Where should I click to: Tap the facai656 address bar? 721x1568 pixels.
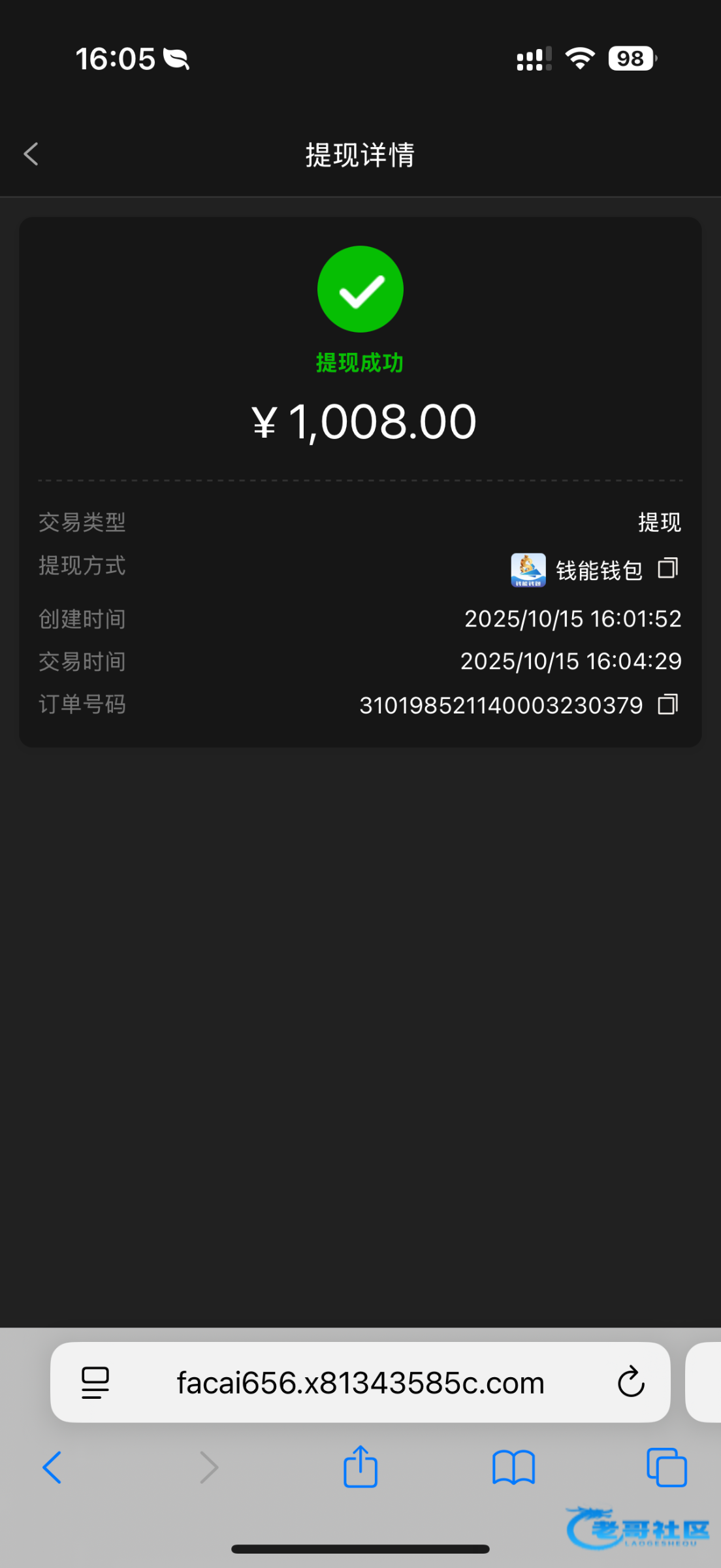360,1382
